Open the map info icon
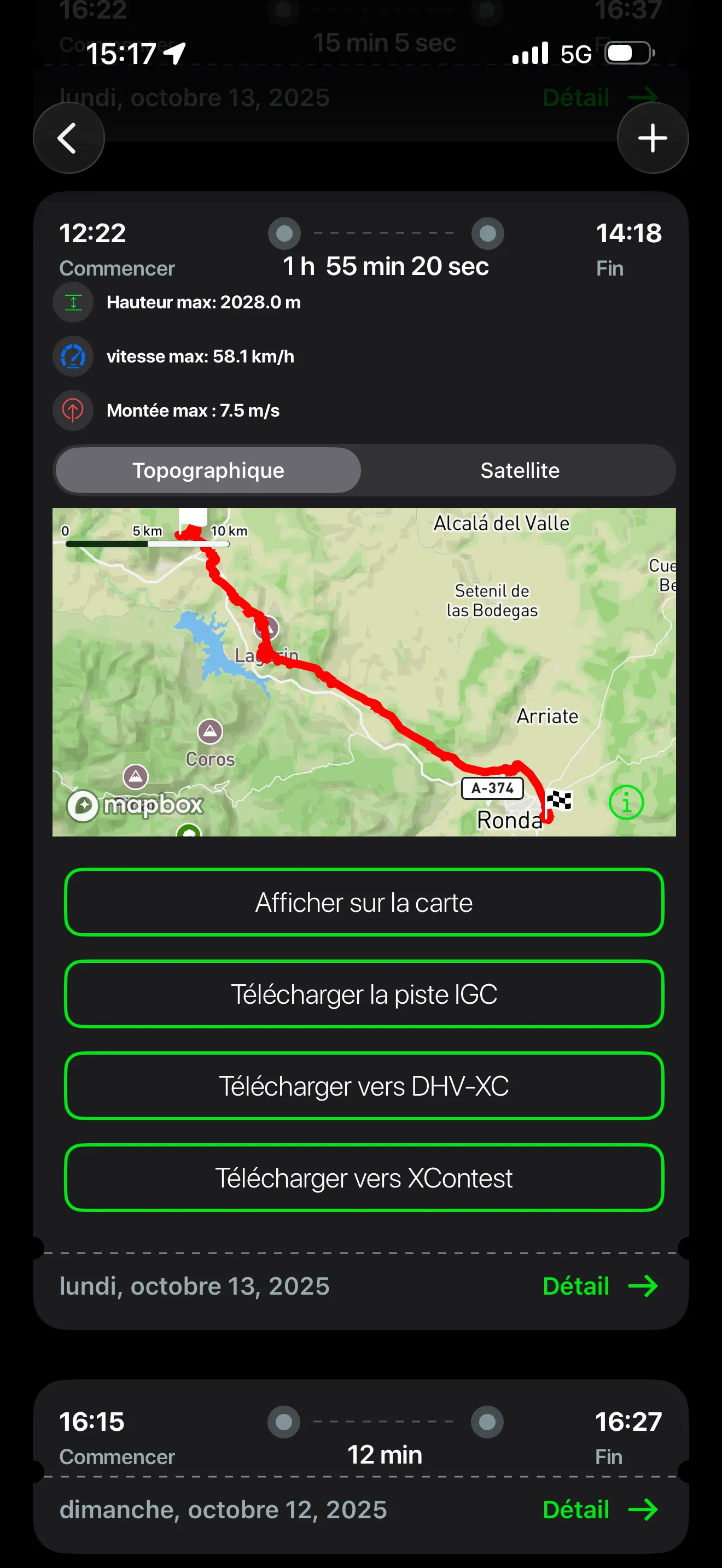722x1568 pixels. (626, 802)
